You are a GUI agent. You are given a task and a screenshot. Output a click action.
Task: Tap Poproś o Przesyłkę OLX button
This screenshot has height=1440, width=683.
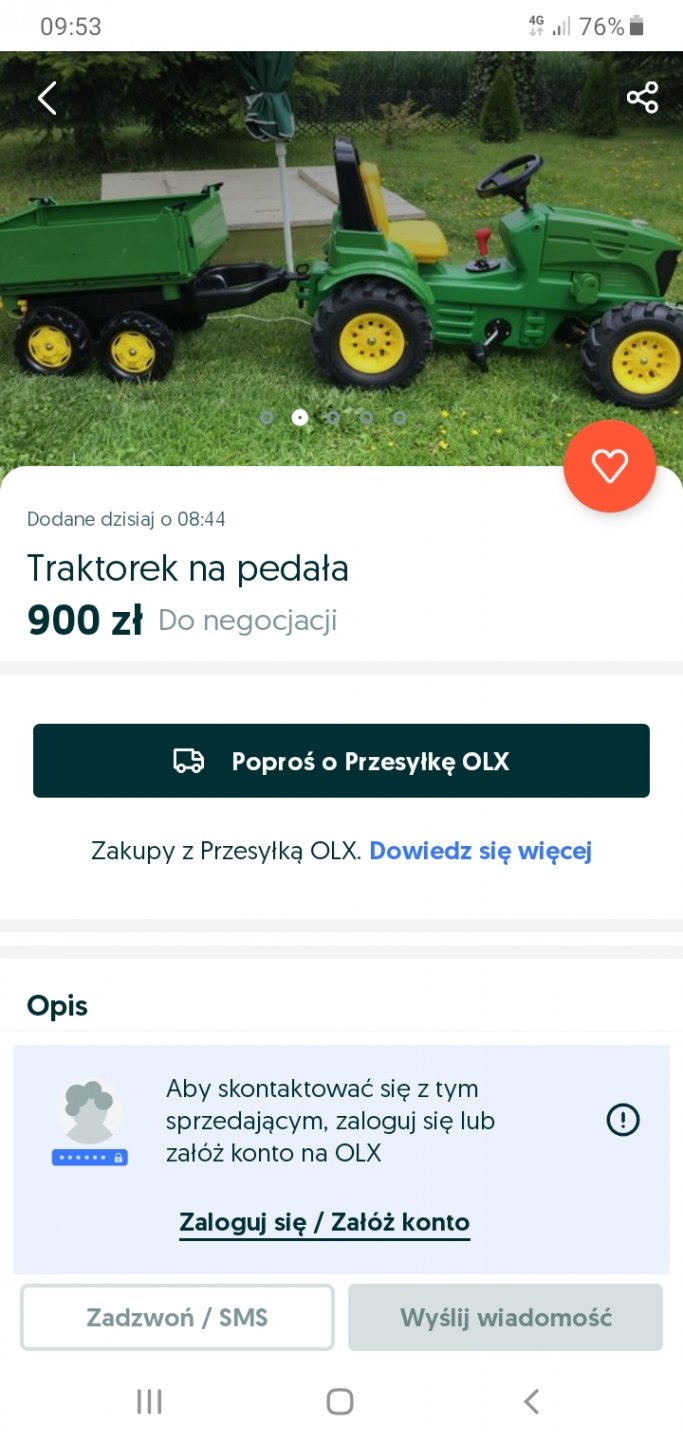341,761
